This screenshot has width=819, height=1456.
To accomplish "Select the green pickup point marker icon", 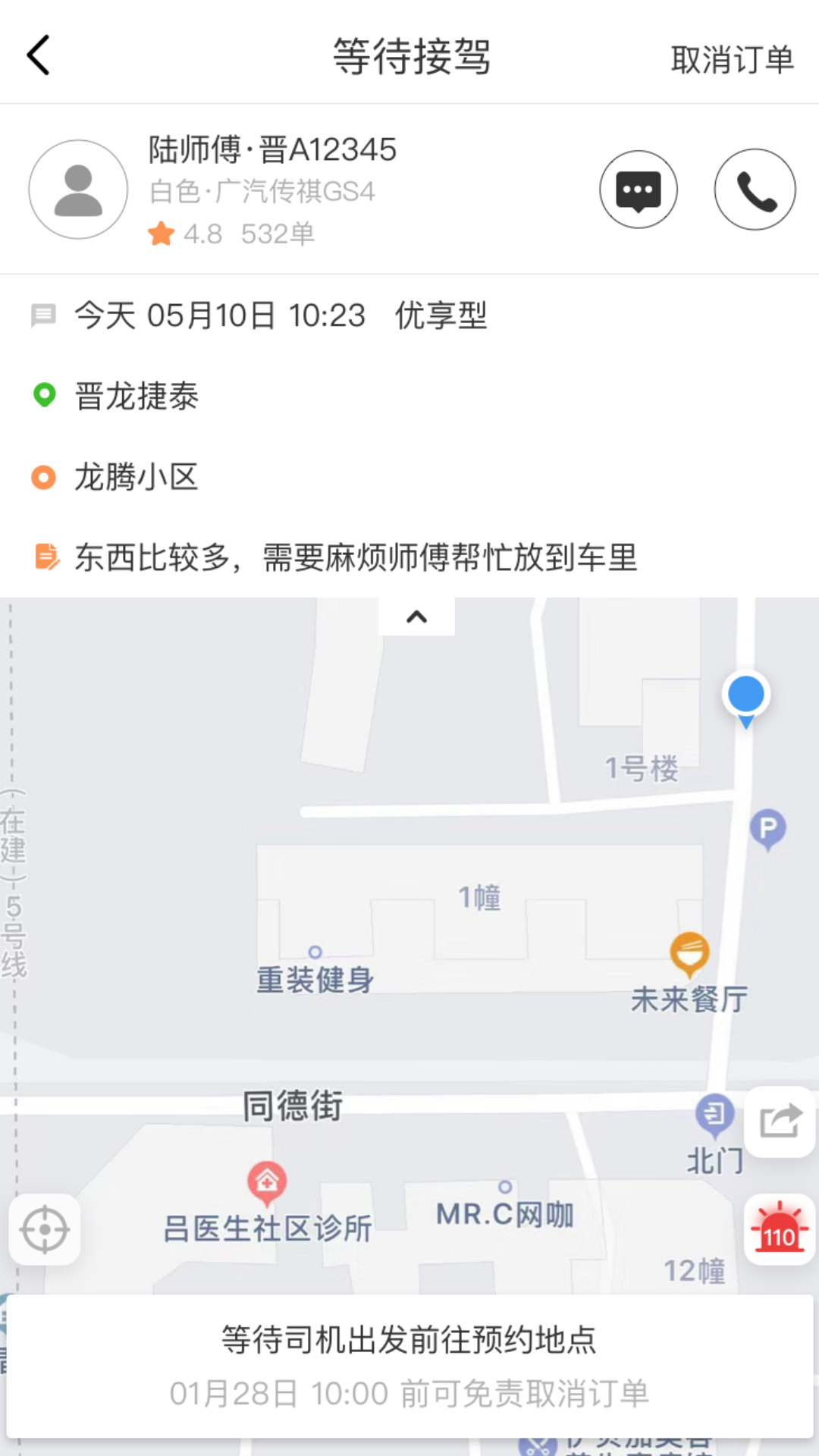I will 43,394.
